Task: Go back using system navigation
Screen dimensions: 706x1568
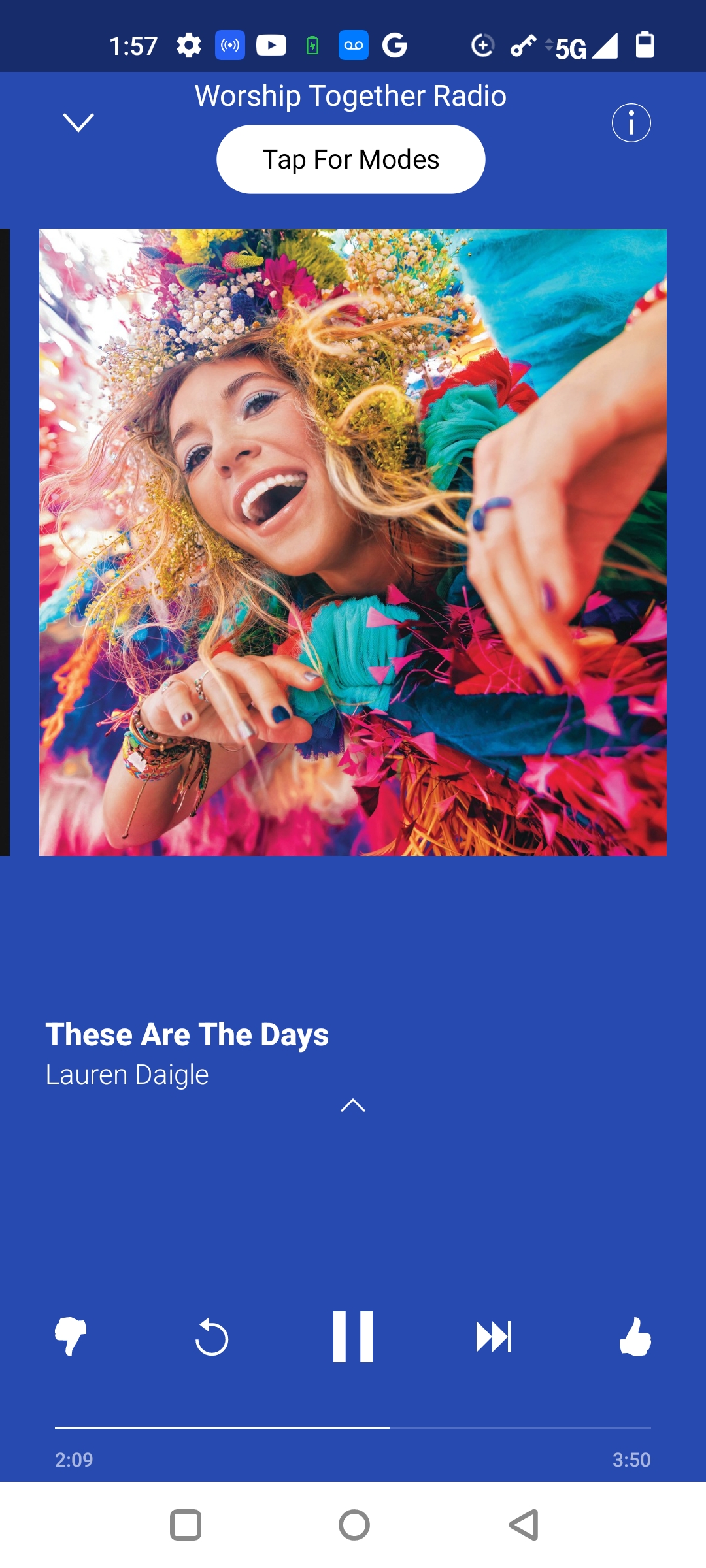Action: tap(524, 1525)
